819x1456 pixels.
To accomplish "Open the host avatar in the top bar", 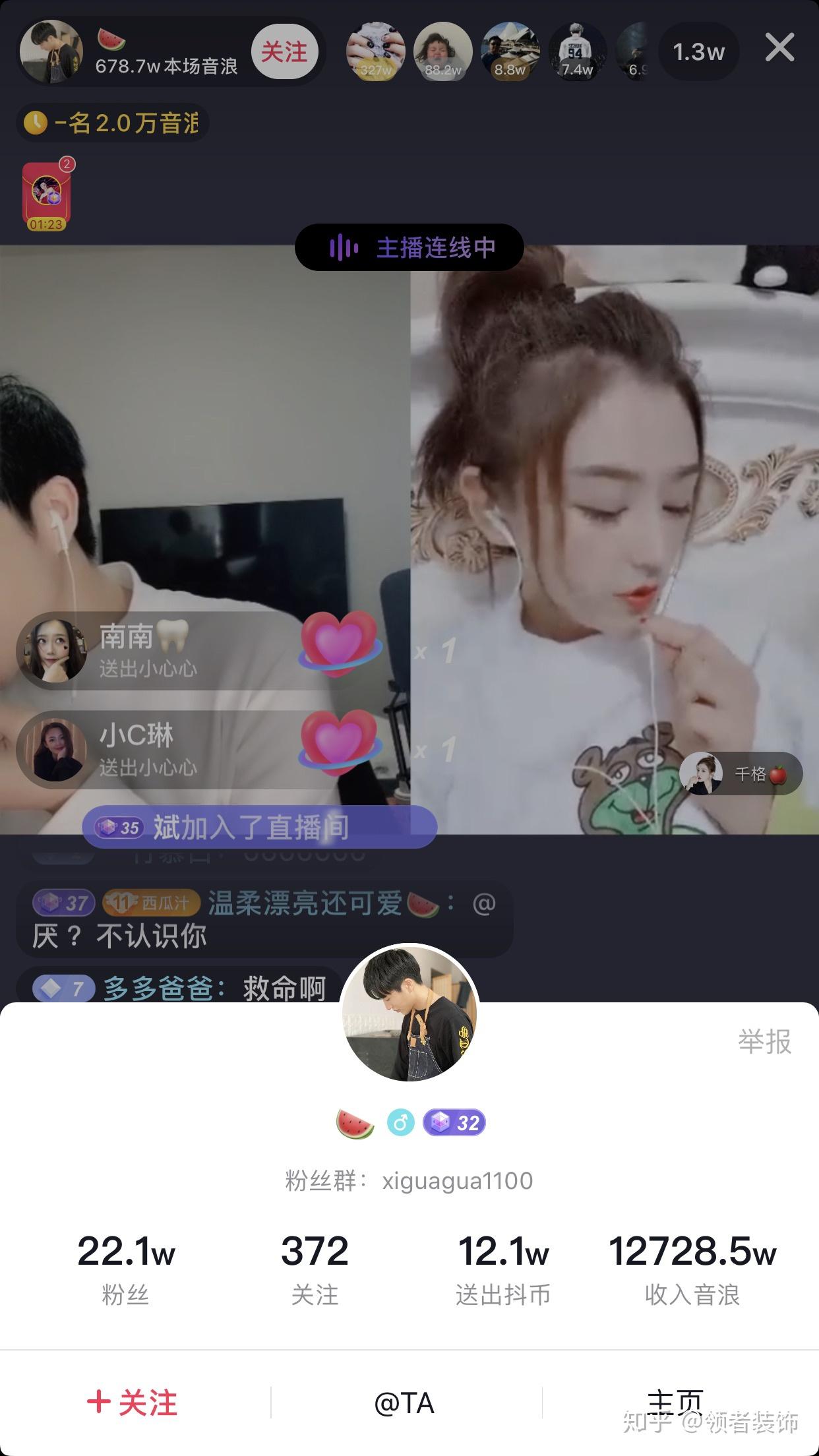I will click(51, 51).
